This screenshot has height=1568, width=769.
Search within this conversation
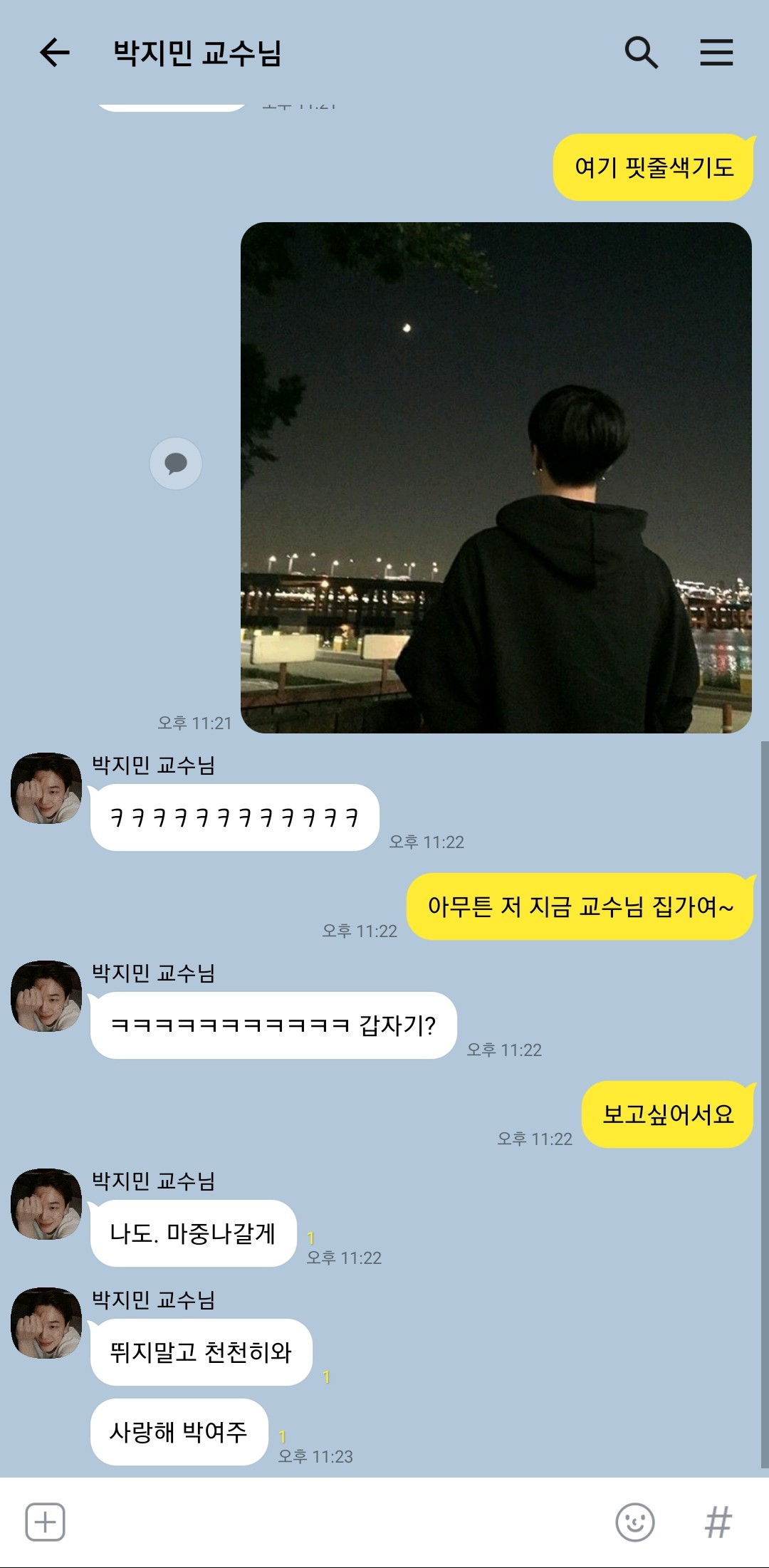pyautogui.click(x=641, y=53)
